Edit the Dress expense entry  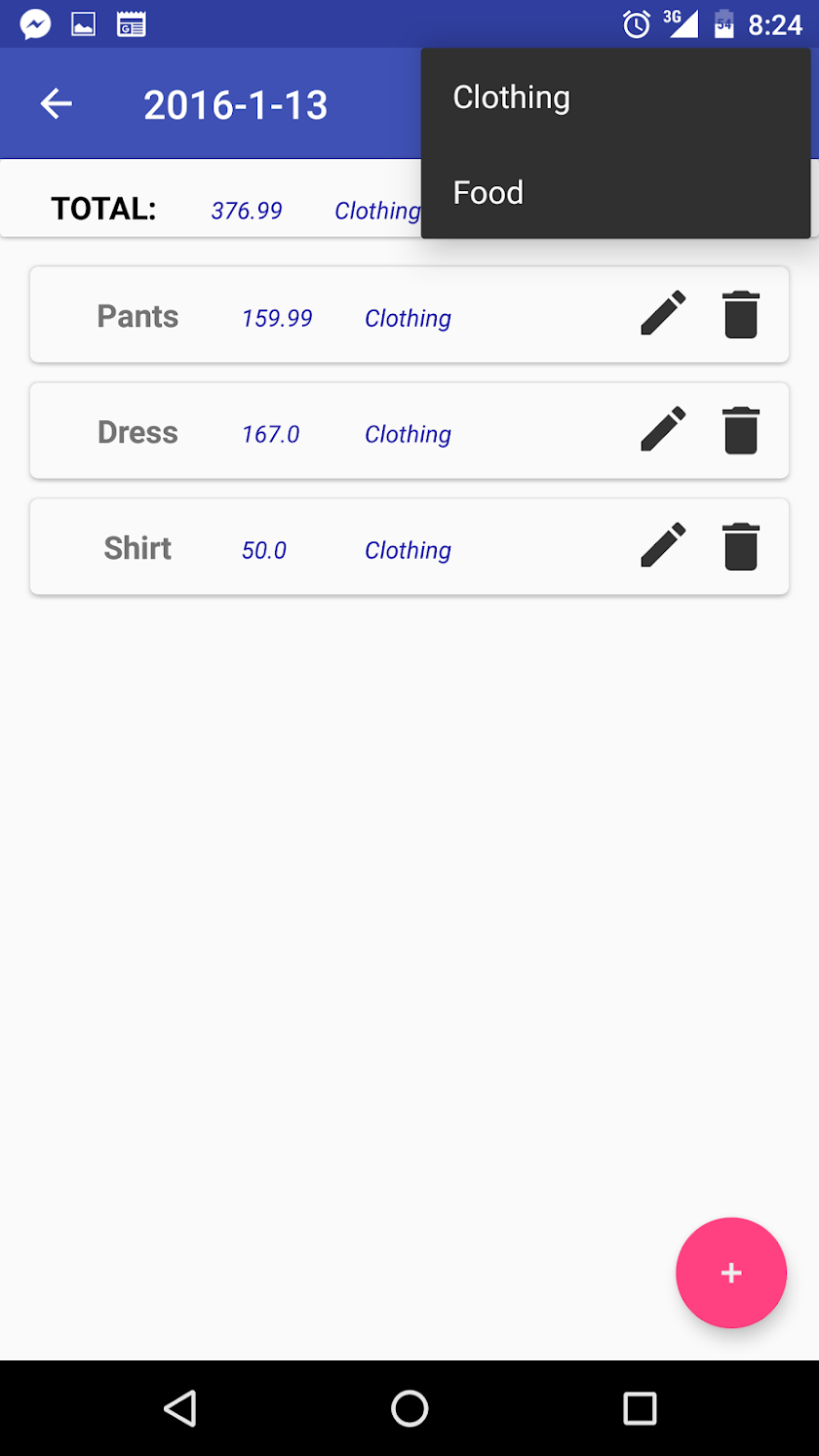point(663,430)
